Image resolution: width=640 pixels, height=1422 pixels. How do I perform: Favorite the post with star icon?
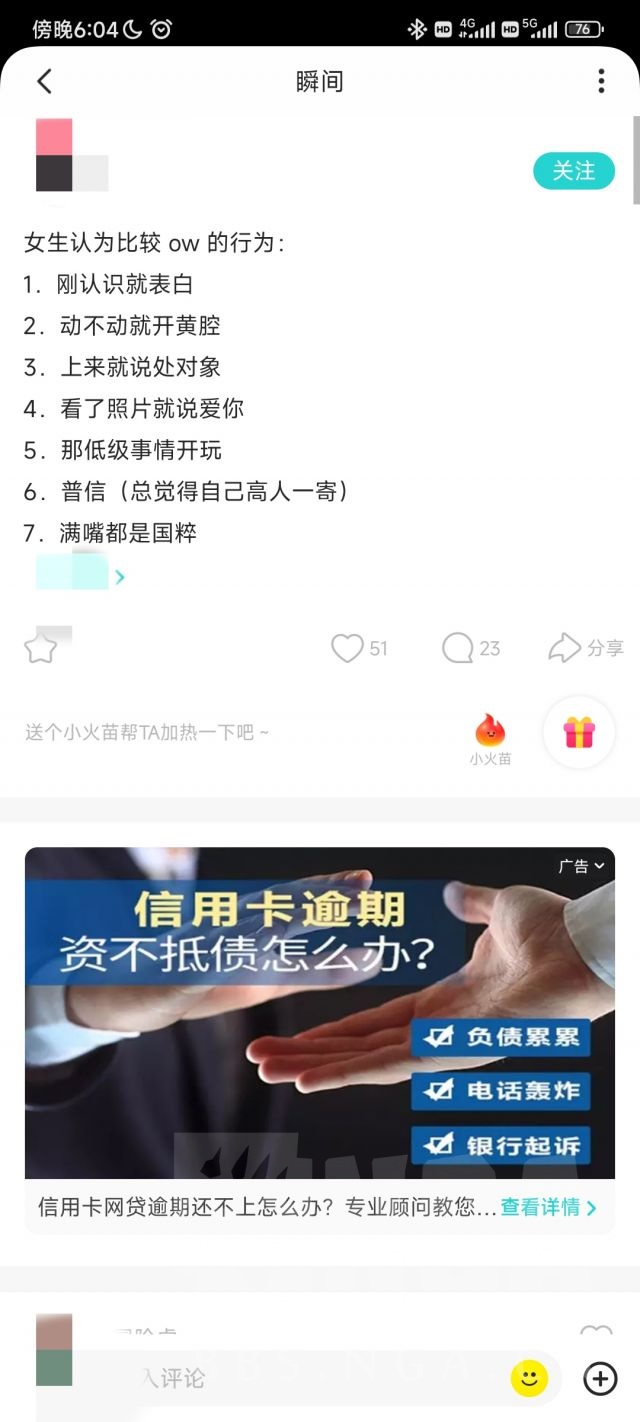point(41,648)
